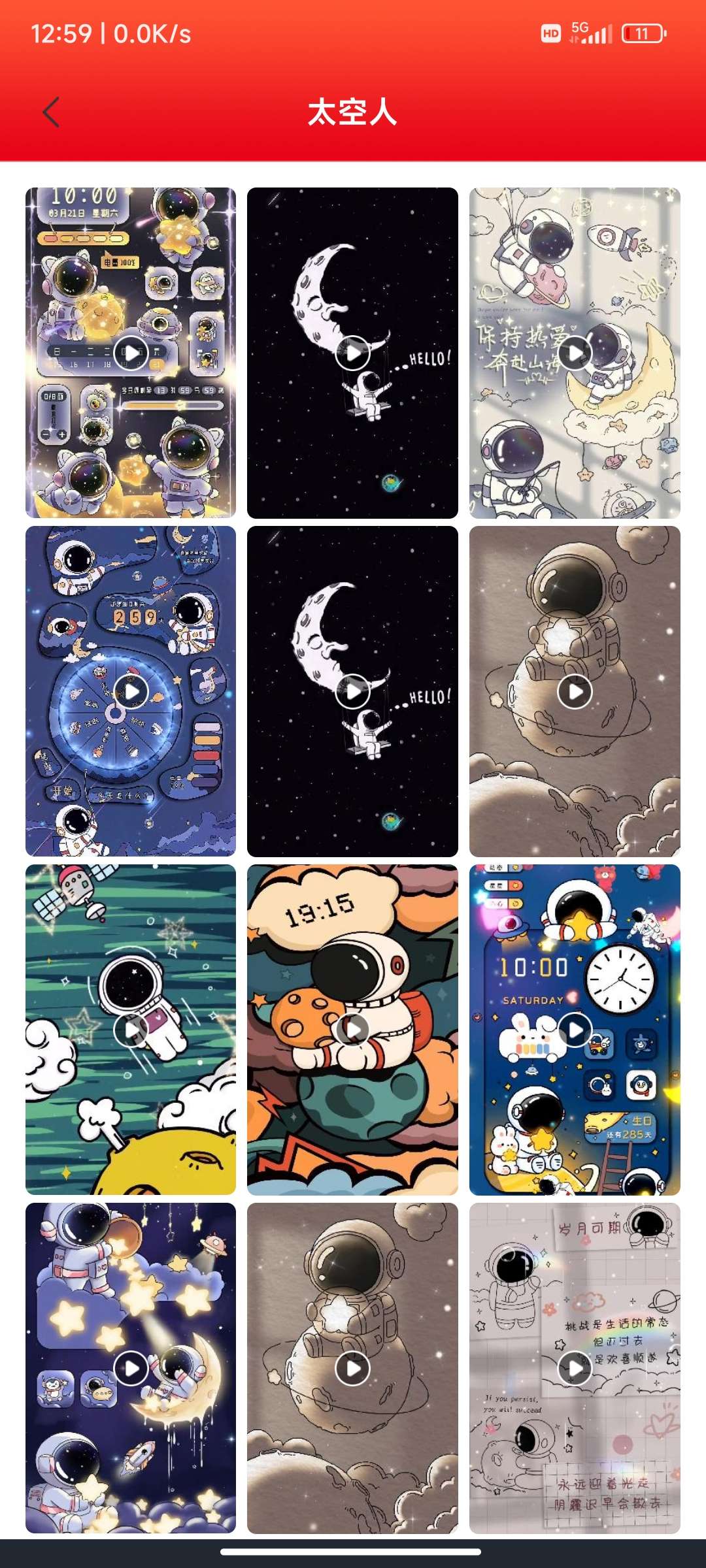Screen dimensions: 706x1568
Task: Open the 19:15 cartoon astronaut wallpaper
Action: tap(352, 1030)
